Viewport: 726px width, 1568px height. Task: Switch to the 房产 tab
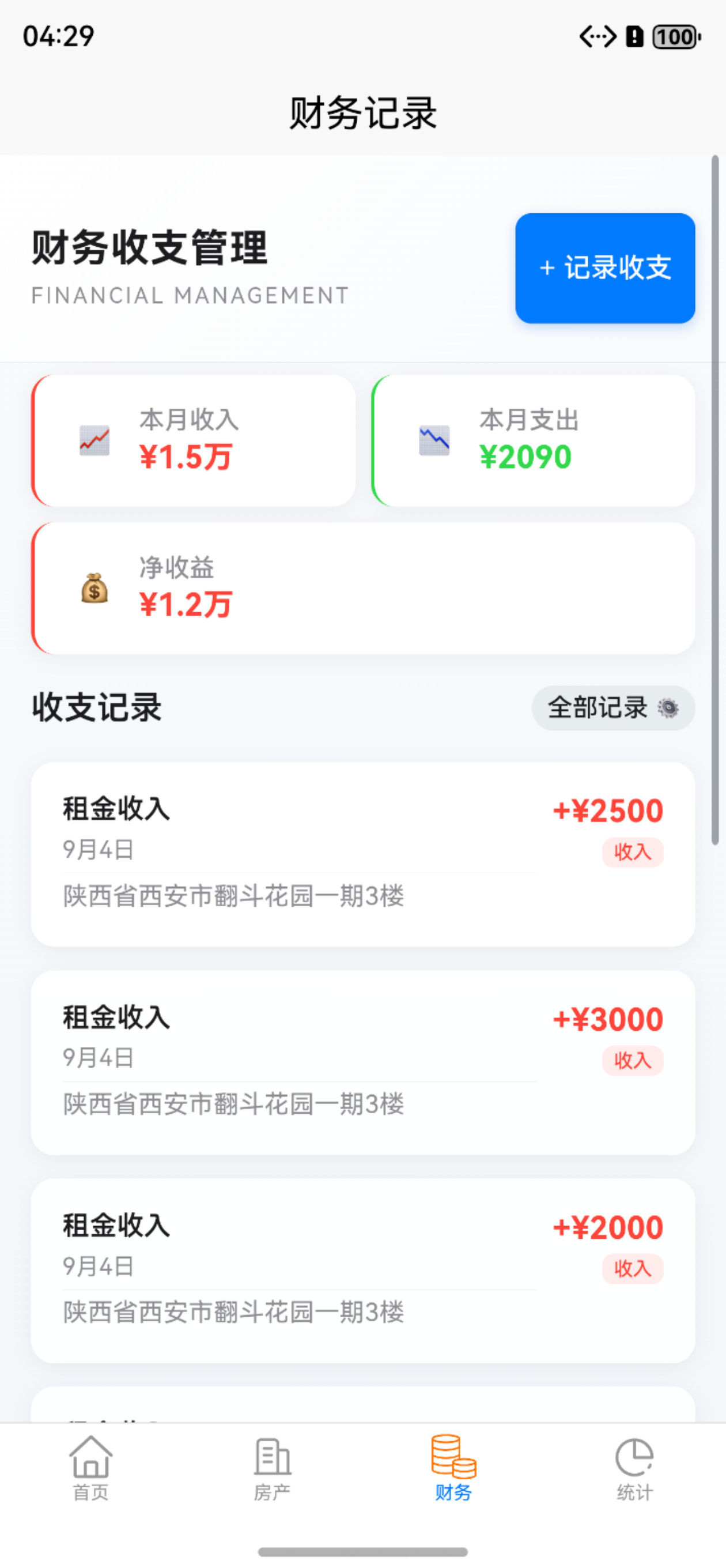pos(272,1468)
